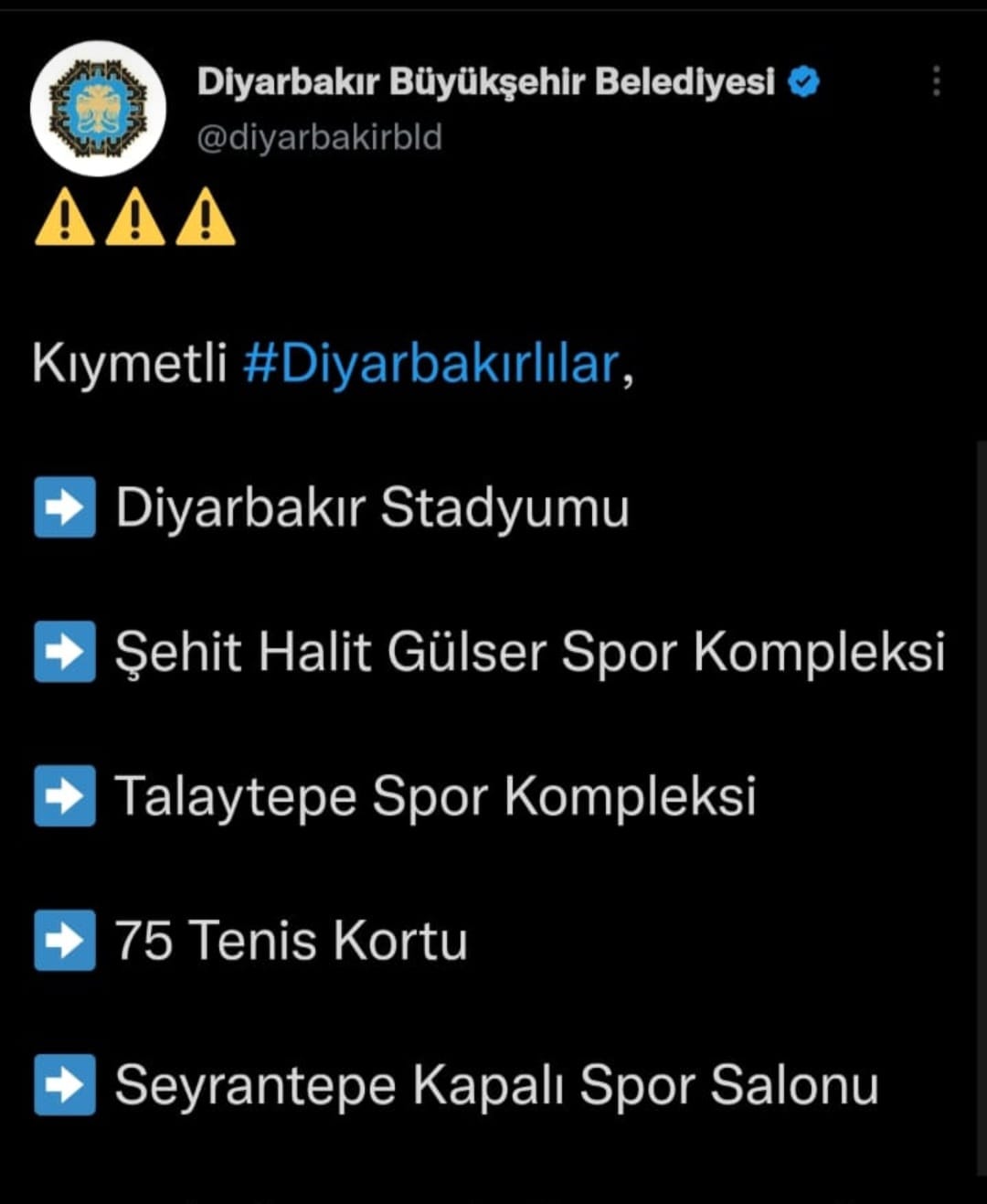
Task: Click the arrow icon beside Şehit Halit Gülser Spor Kompleksi
Action: (64, 652)
